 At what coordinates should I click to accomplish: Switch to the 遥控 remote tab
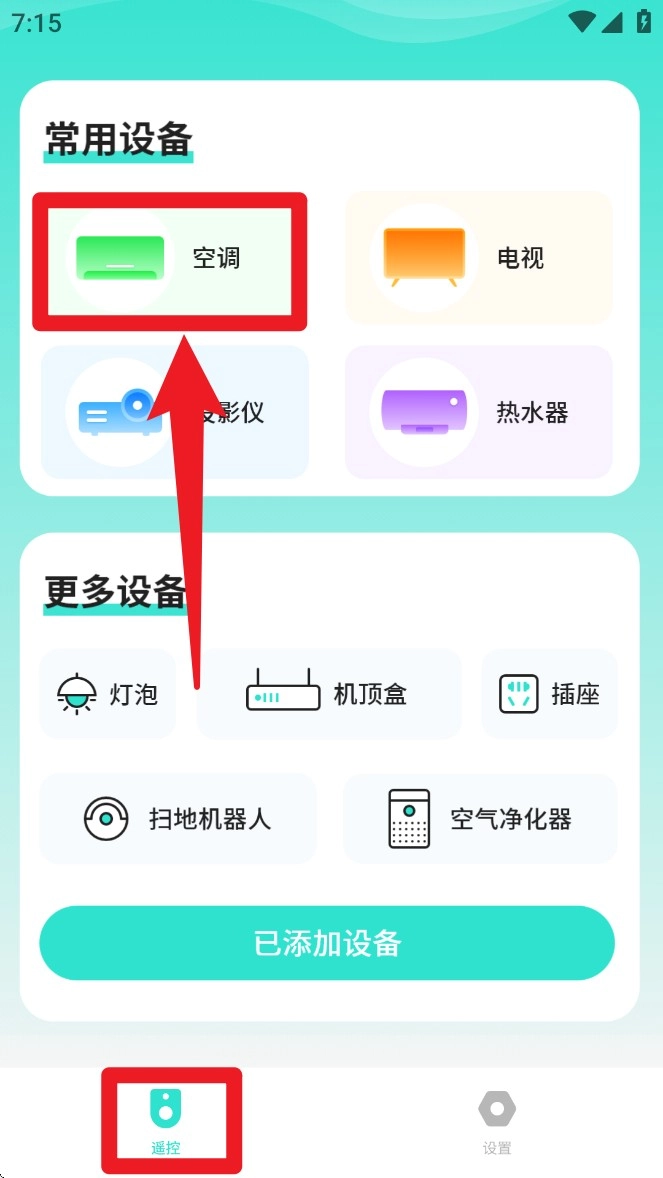[x=166, y=1121]
